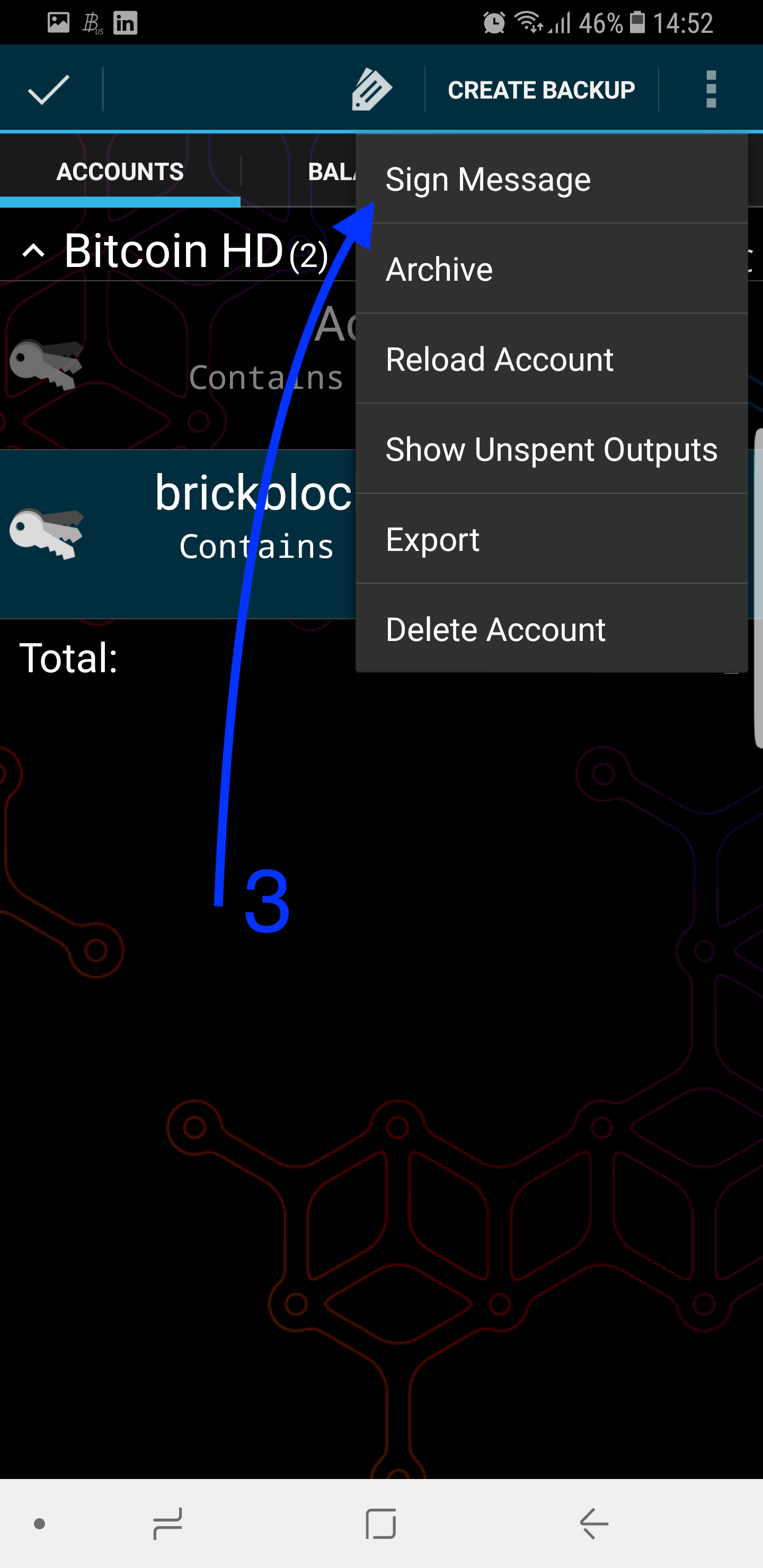This screenshot has height=1568, width=763.
Task: Select Reload Account option
Action: (551, 359)
